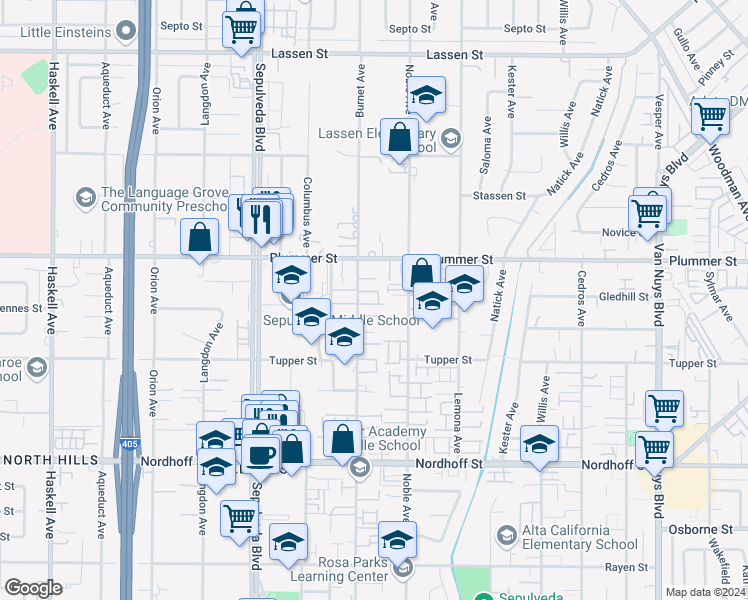Open the coffee cup marker on Nordhoff St
748x600 pixels.
point(261,454)
